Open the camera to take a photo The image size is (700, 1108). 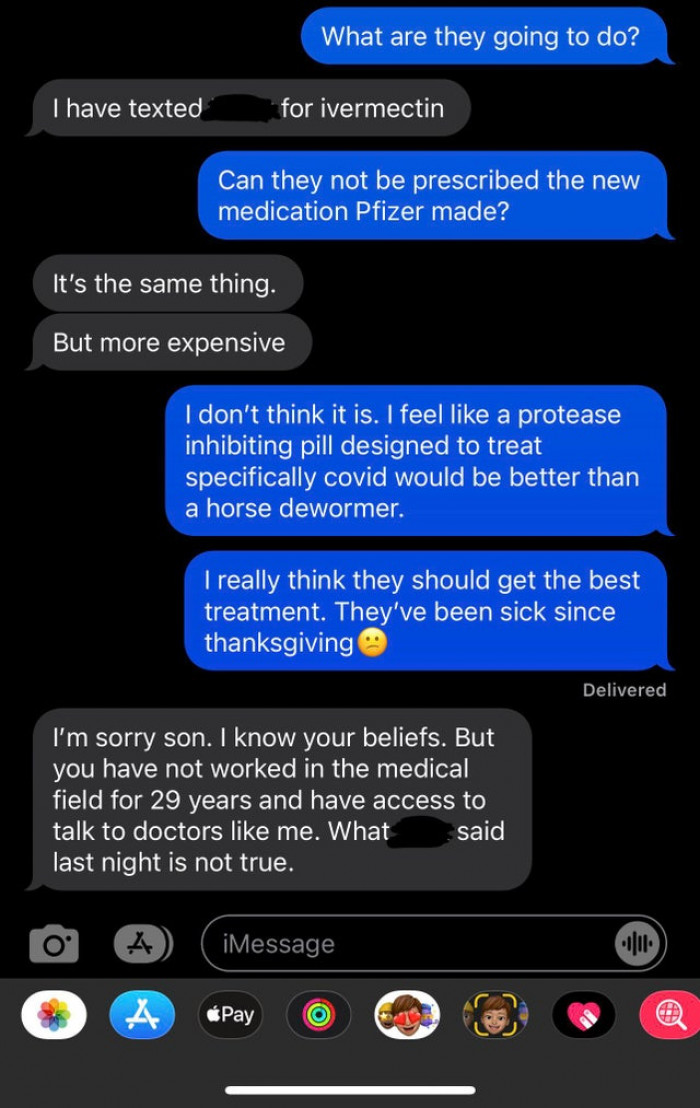[54, 944]
